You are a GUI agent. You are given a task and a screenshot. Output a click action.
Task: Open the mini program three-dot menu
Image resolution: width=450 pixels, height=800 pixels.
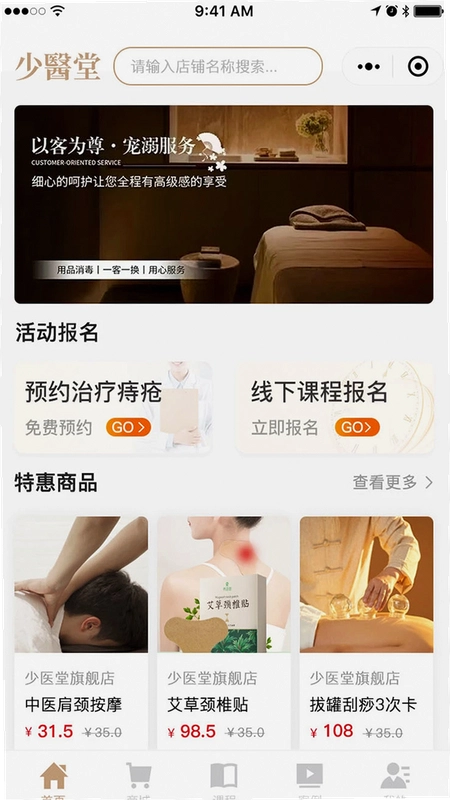368,66
